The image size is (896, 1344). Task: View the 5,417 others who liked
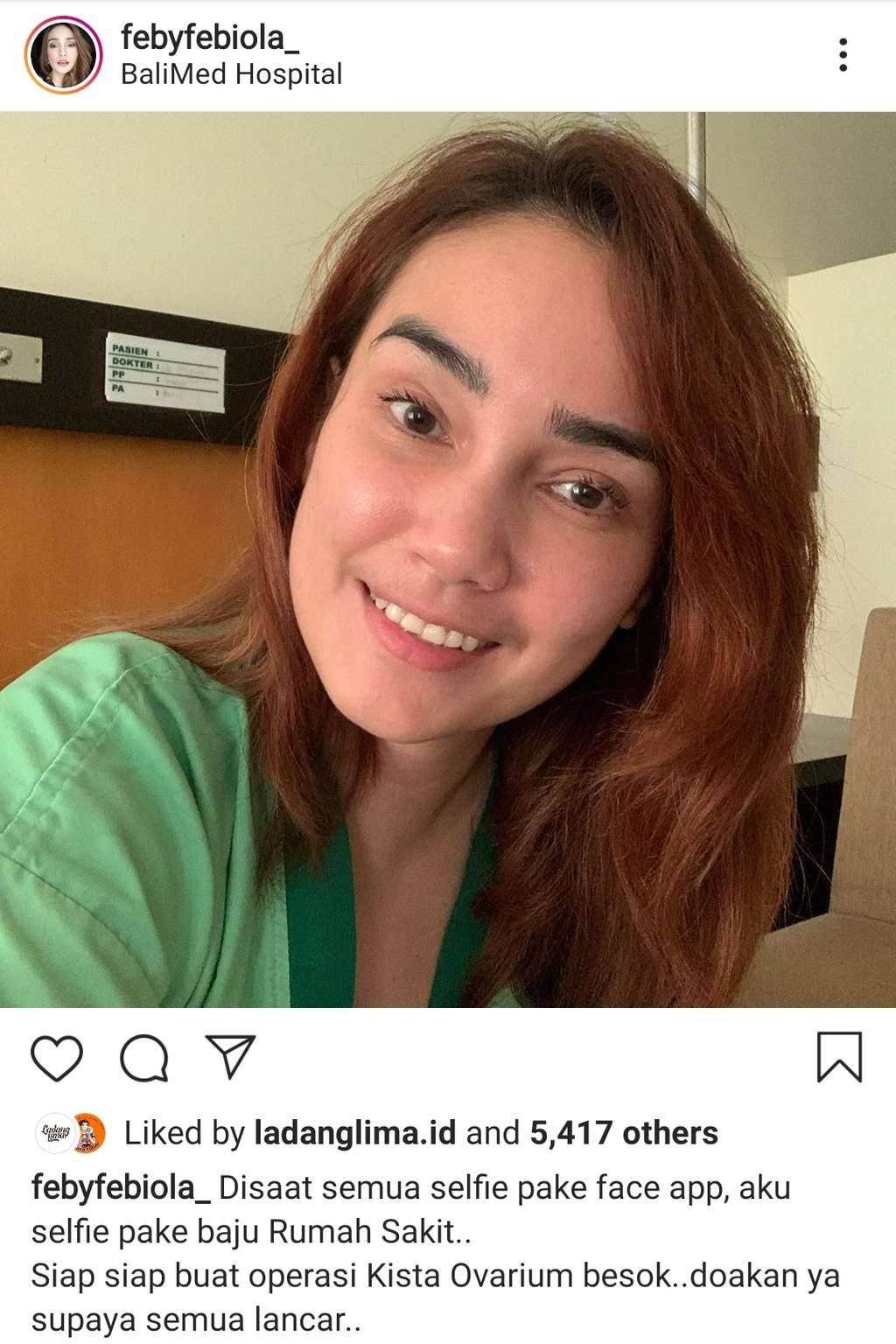click(x=624, y=1133)
